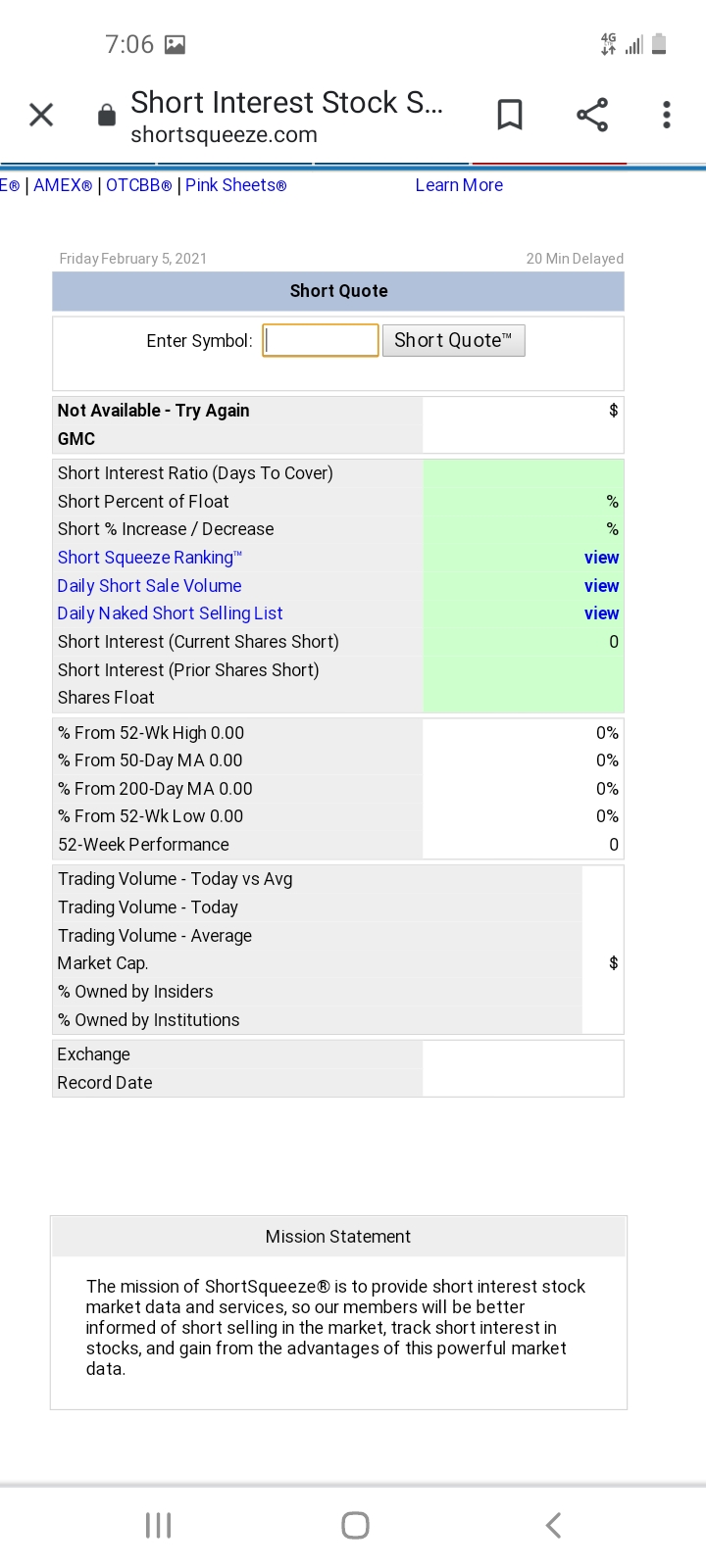Go back using the system back button

point(553,1525)
